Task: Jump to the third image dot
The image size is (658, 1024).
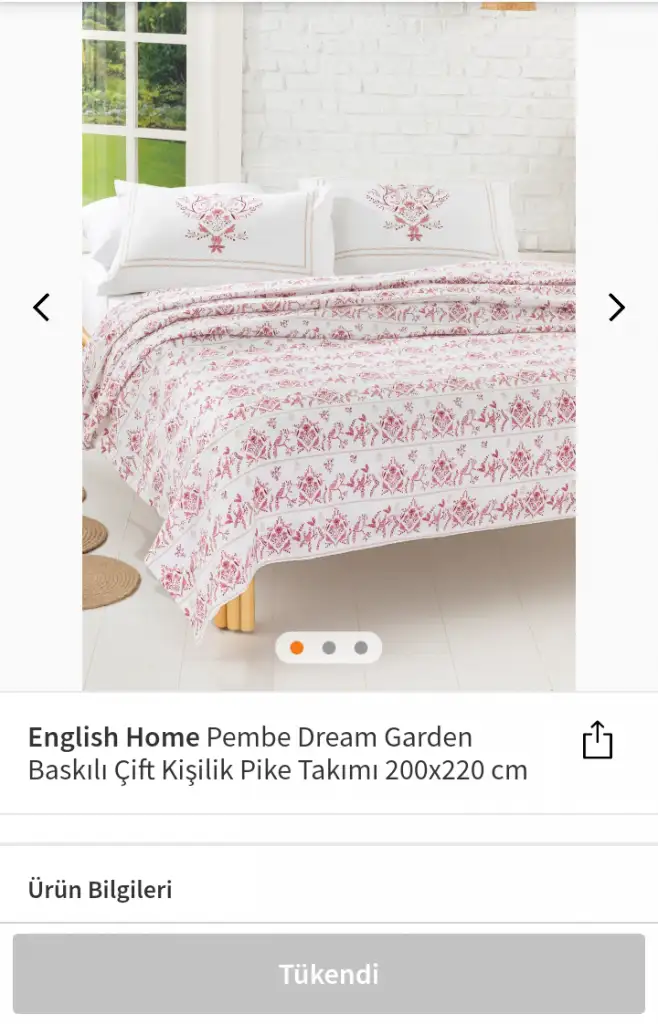Action: 361,648
